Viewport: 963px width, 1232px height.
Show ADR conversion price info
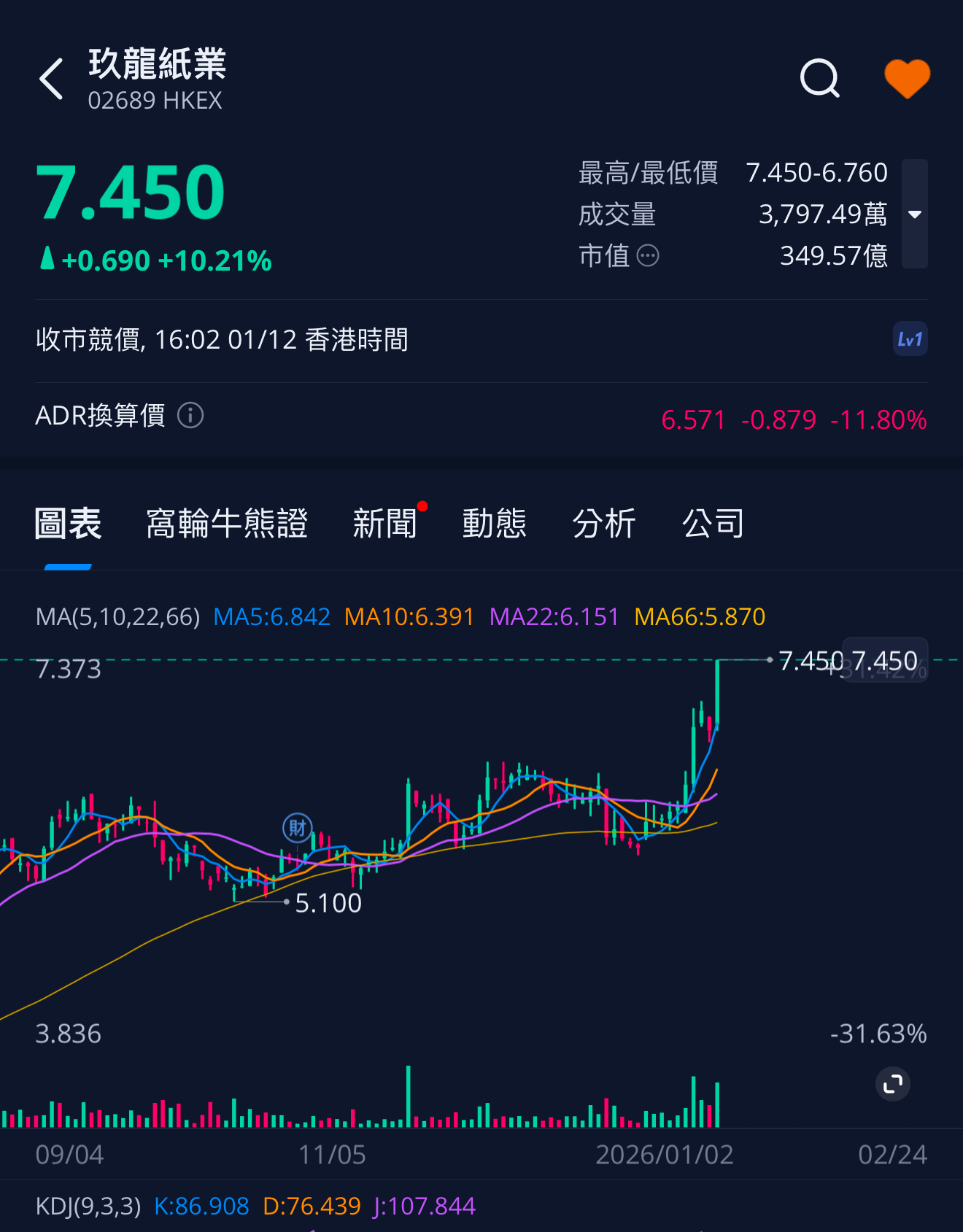[x=190, y=416]
